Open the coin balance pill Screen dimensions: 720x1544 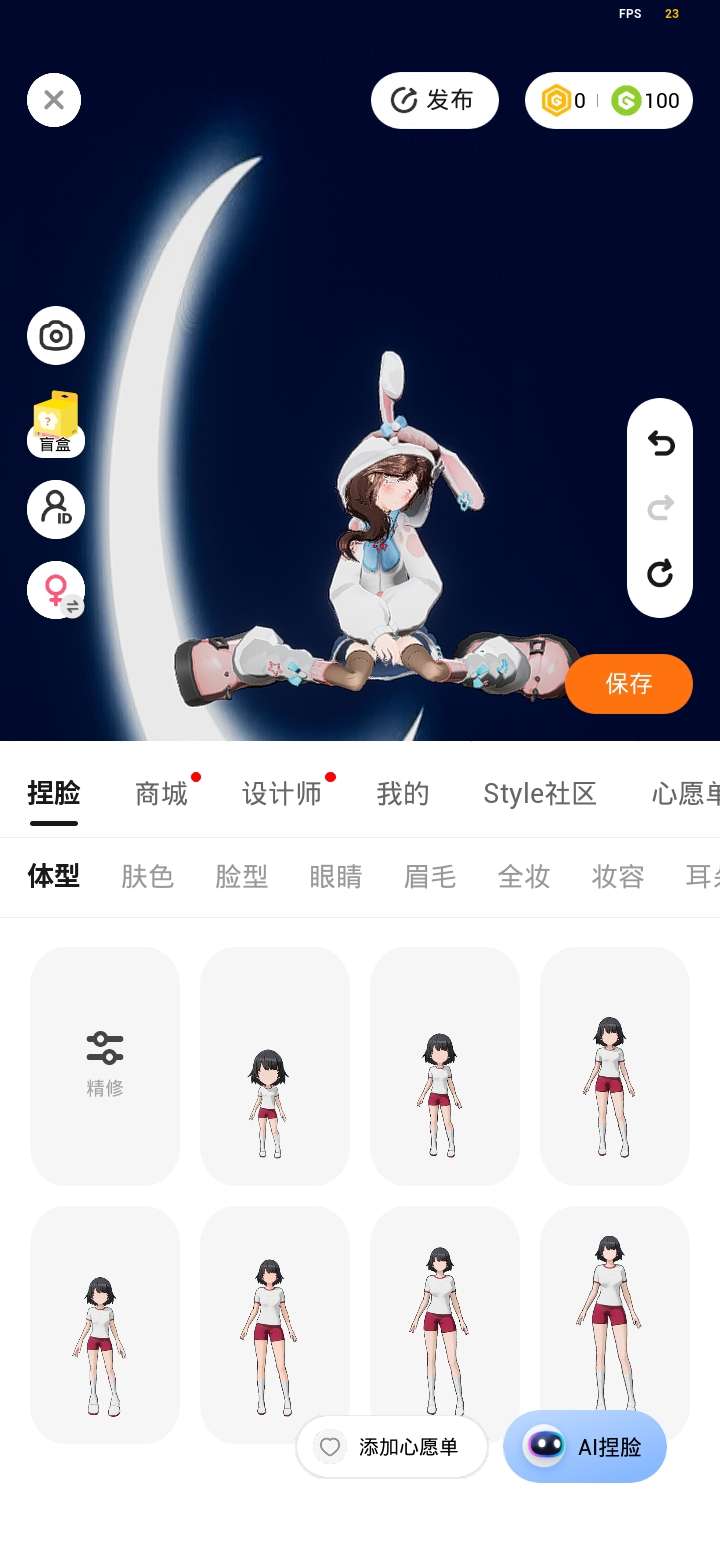click(x=608, y=100)
